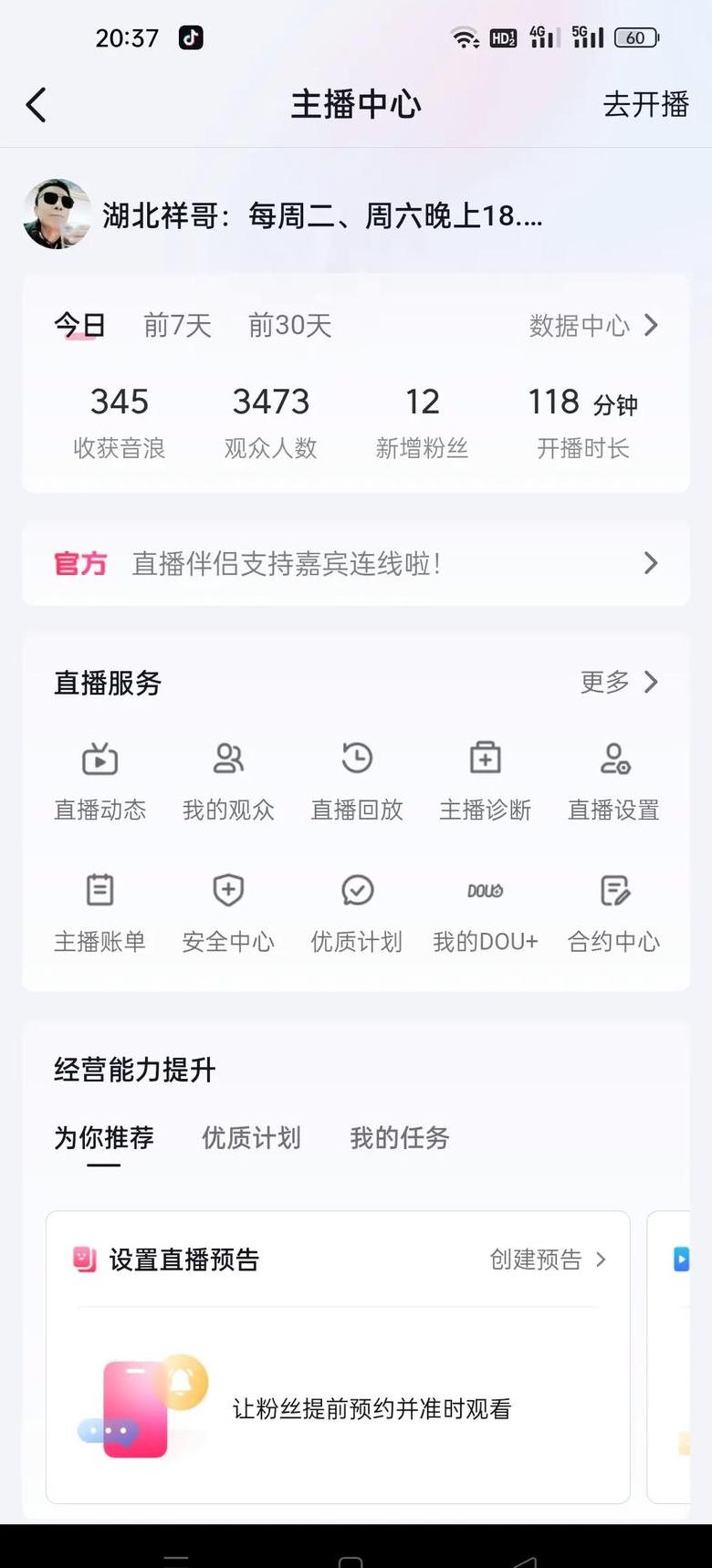The width and height of the screenshot is (712, 1568).
Task: Switch to 前7天 data tab
Action: [177, 325]
